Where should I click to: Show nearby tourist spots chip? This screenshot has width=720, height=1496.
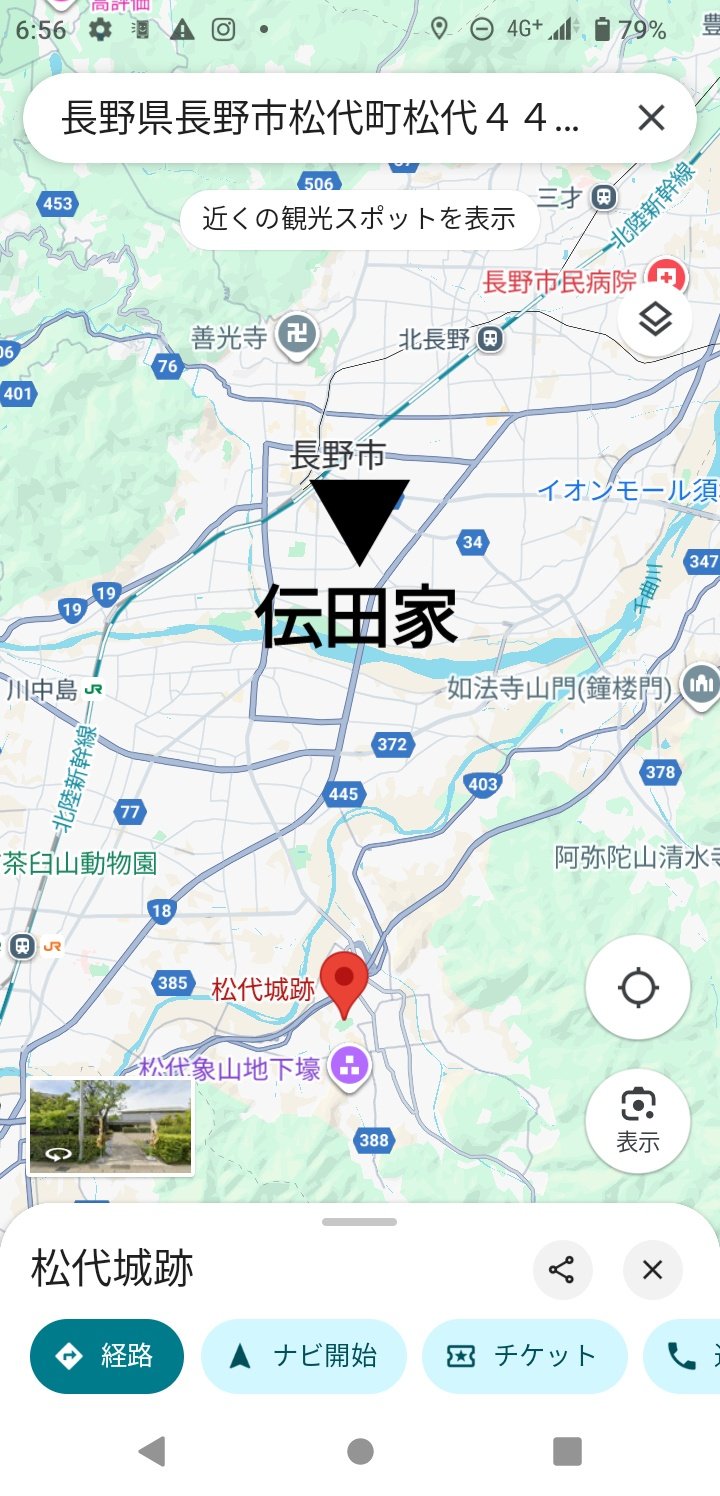click(x=359, y=218)
